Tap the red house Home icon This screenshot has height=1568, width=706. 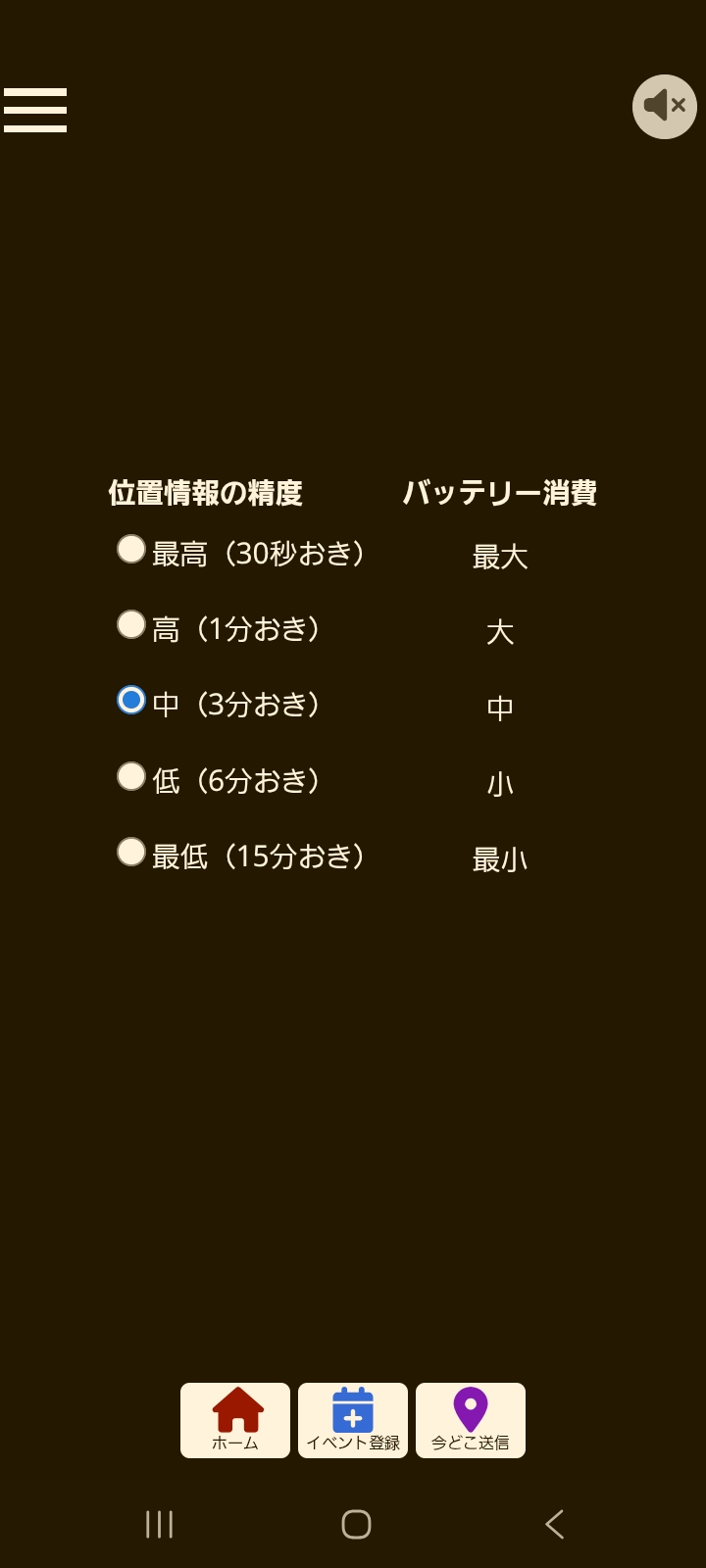(x=234, y=1408)
